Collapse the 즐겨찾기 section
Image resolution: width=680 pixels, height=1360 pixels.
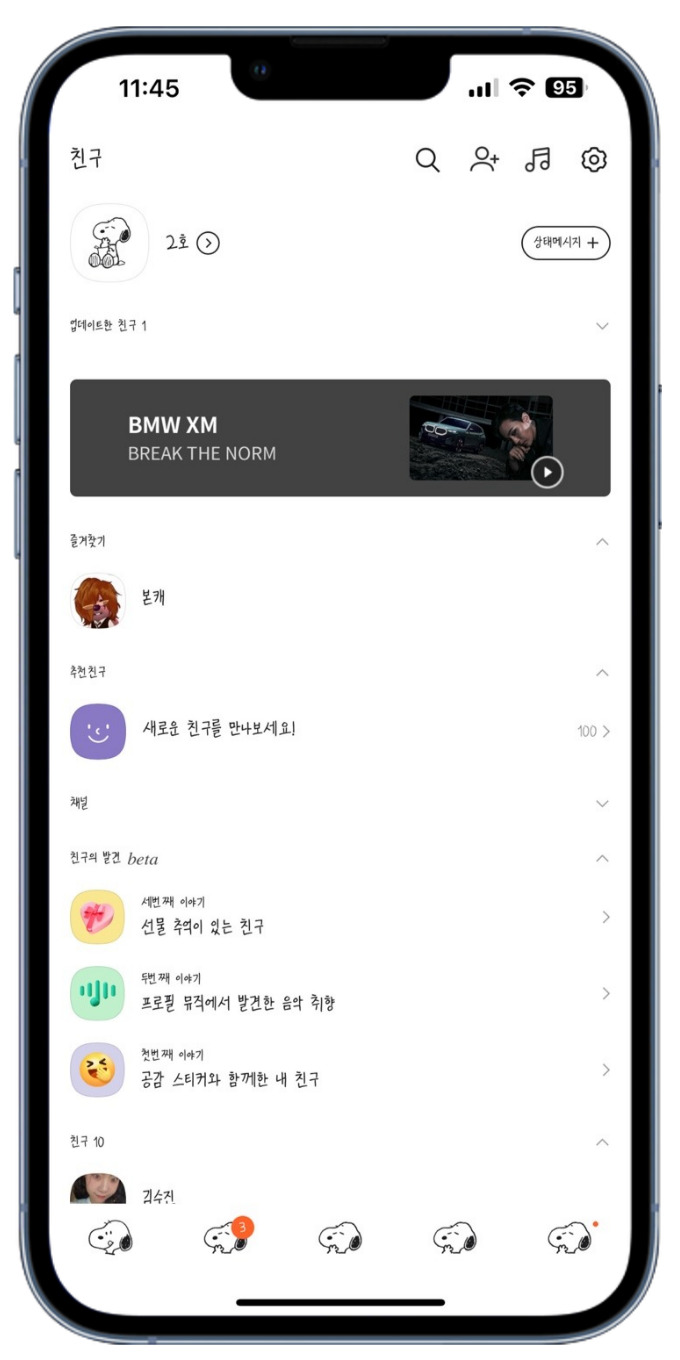coord(602,542)
